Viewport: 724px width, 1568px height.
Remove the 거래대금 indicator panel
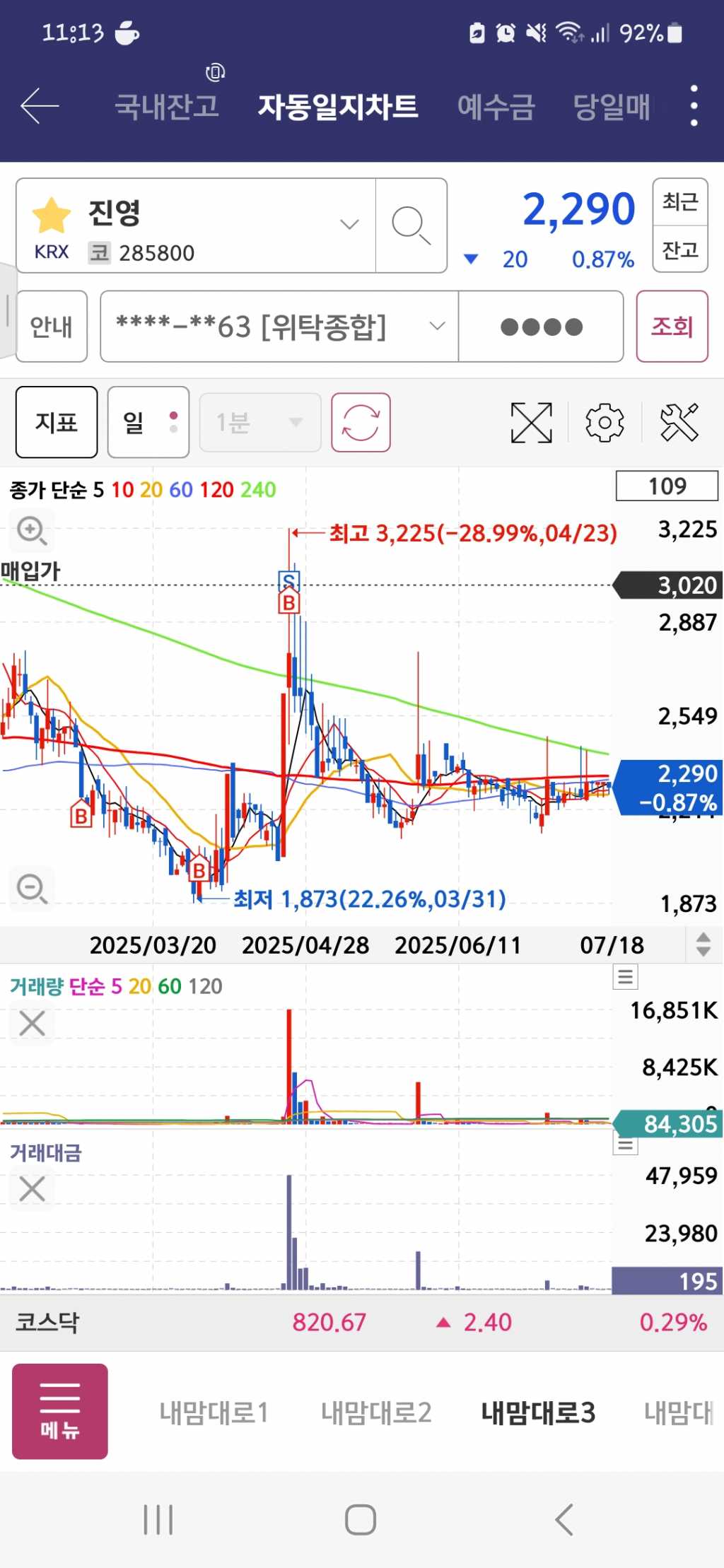32,1189
